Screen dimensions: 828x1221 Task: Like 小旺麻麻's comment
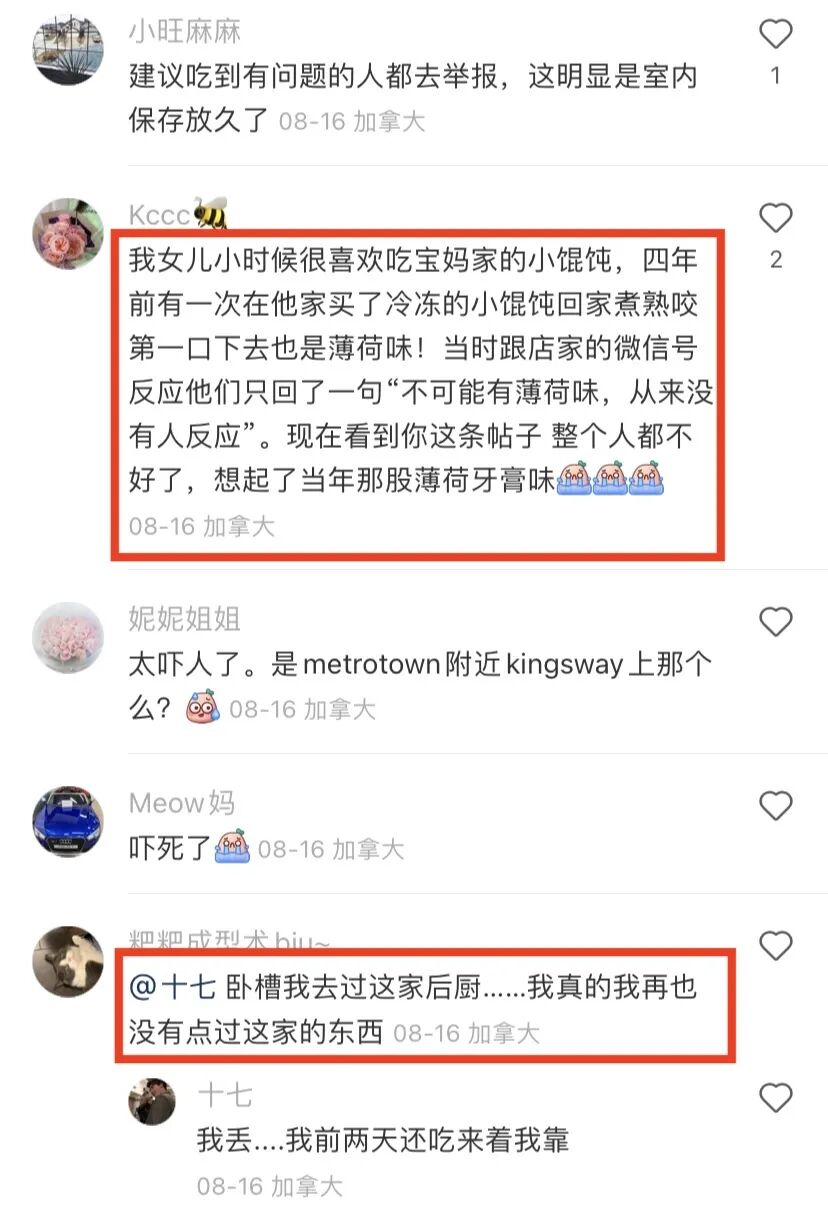pyautogui.click(x=775, y=36)
